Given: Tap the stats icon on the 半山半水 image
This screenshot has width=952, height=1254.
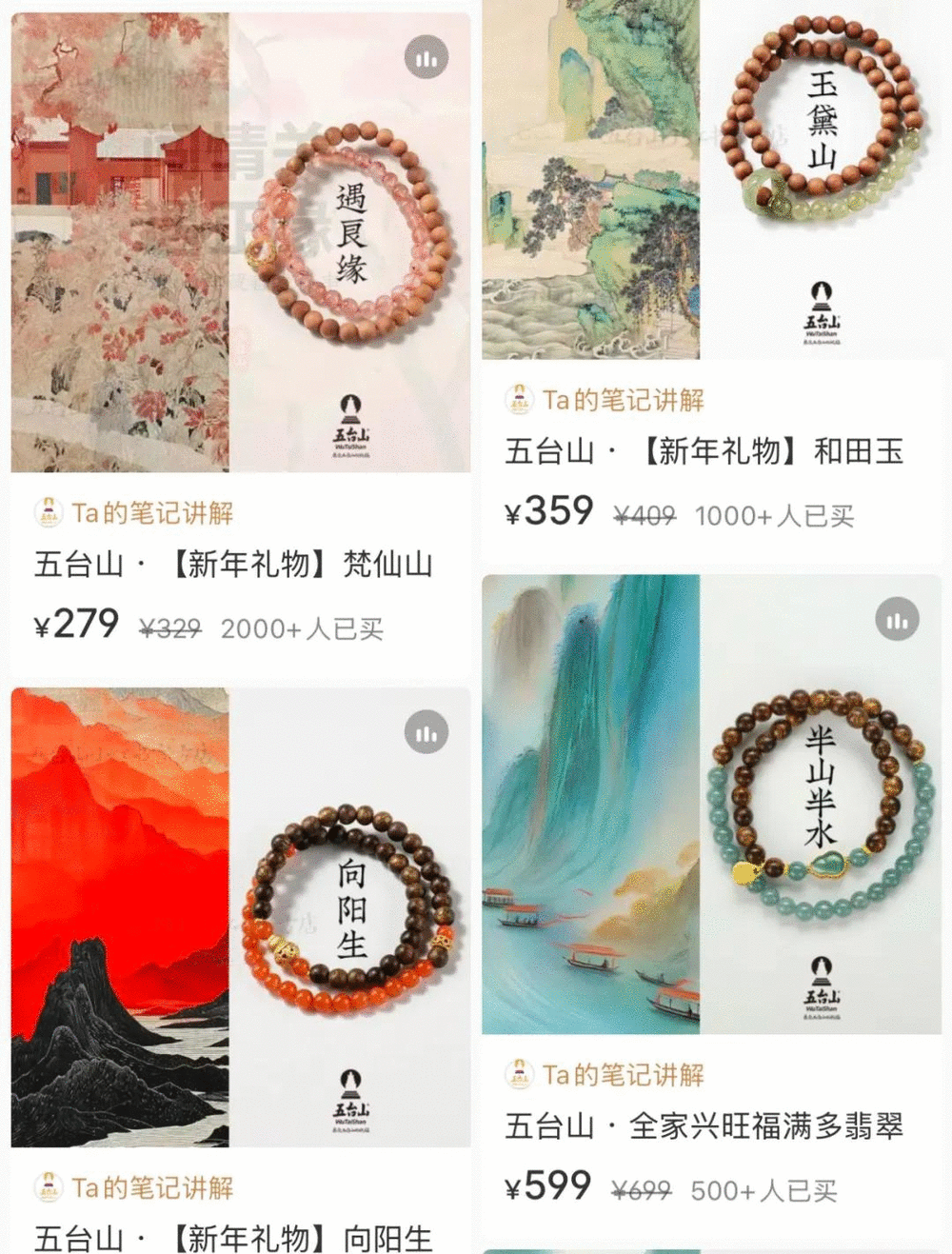Looking at the screenshot, I should [x=897, y=621].
